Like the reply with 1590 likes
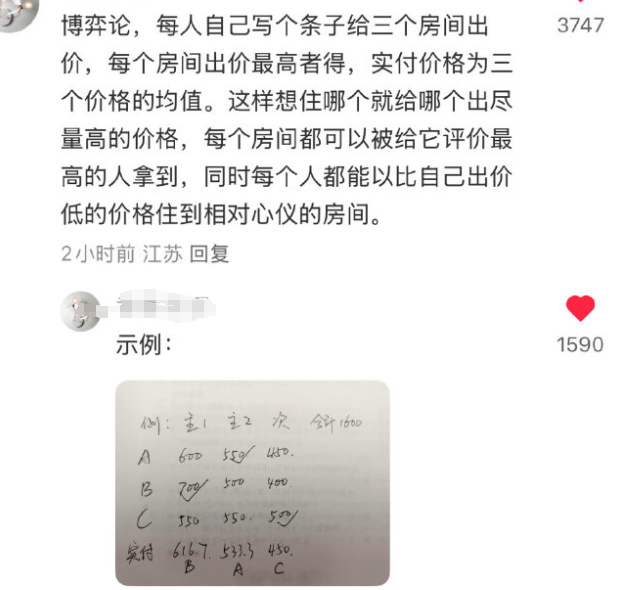Screen dimensions: 622x590 point(580,309)
